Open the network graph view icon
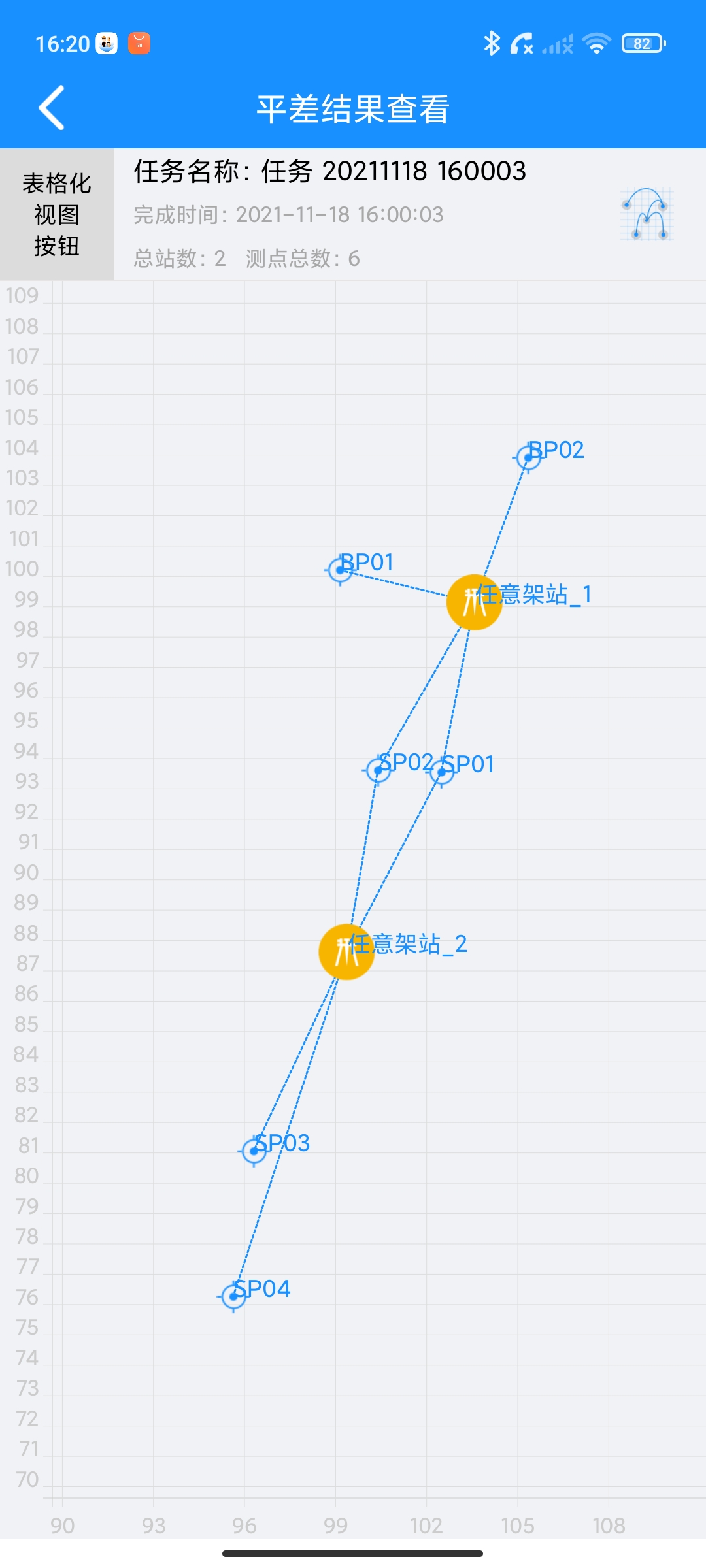 646,214
